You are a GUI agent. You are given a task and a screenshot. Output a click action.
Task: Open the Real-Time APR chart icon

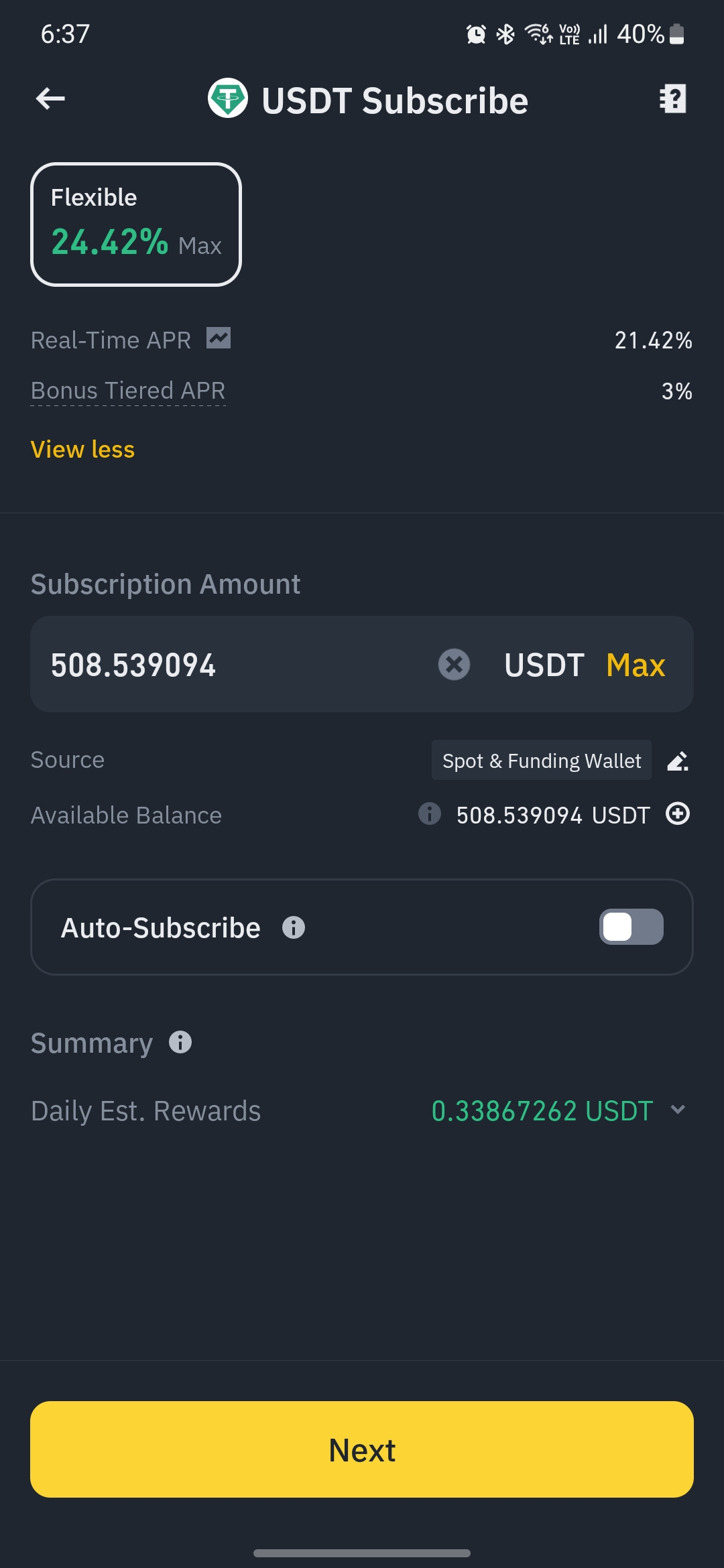coord(219,338)
